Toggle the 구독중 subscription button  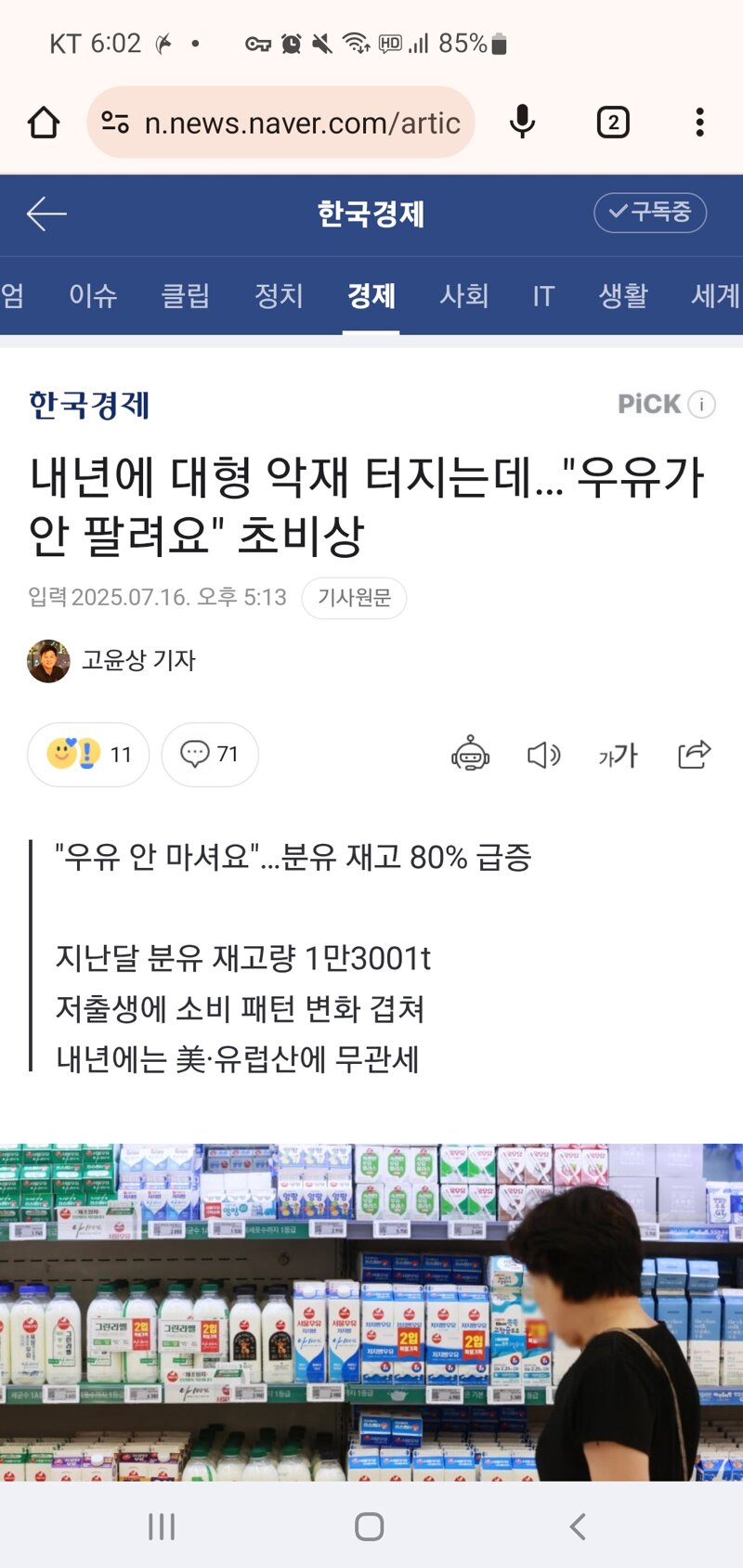click(650, 213)
